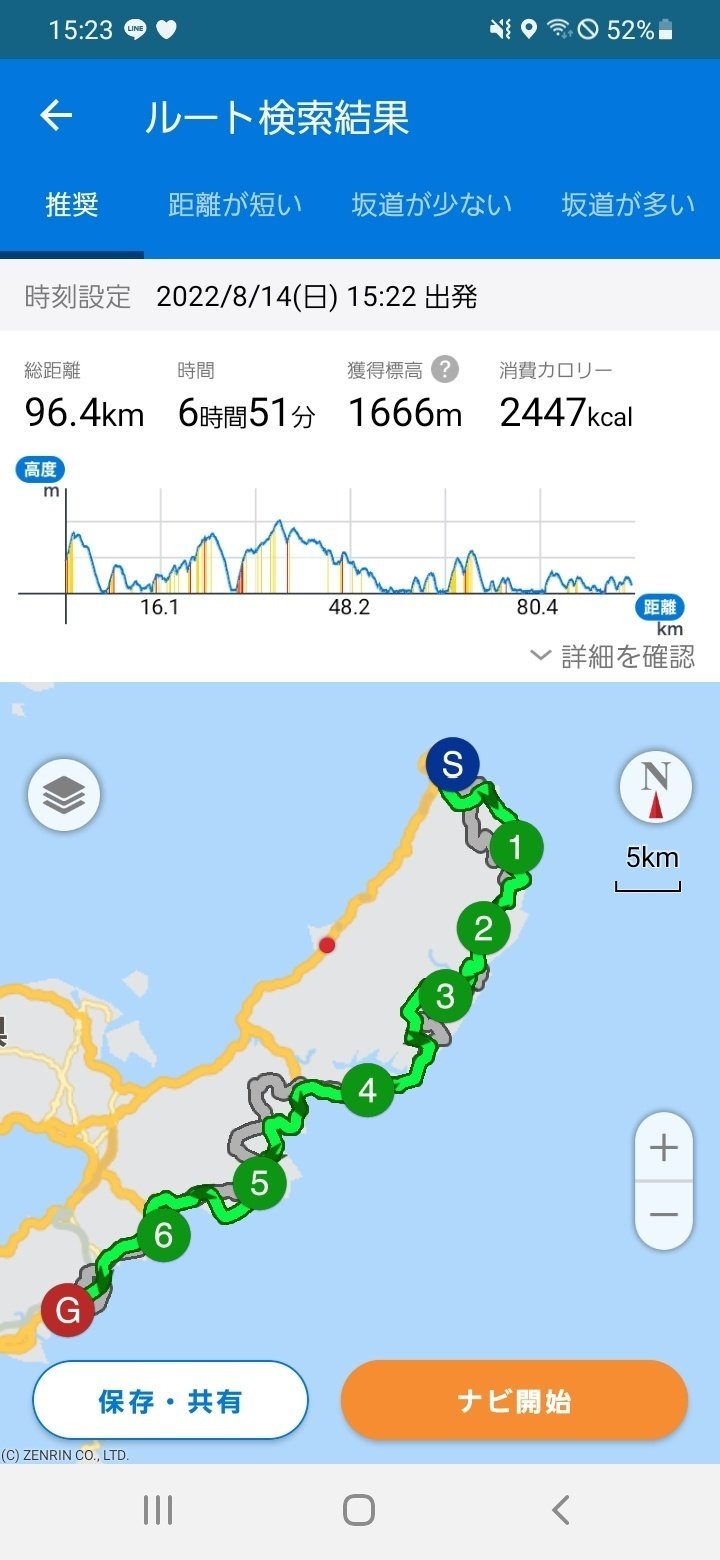
Task: Select the goal G marker
Action: tap(68, 1310)
